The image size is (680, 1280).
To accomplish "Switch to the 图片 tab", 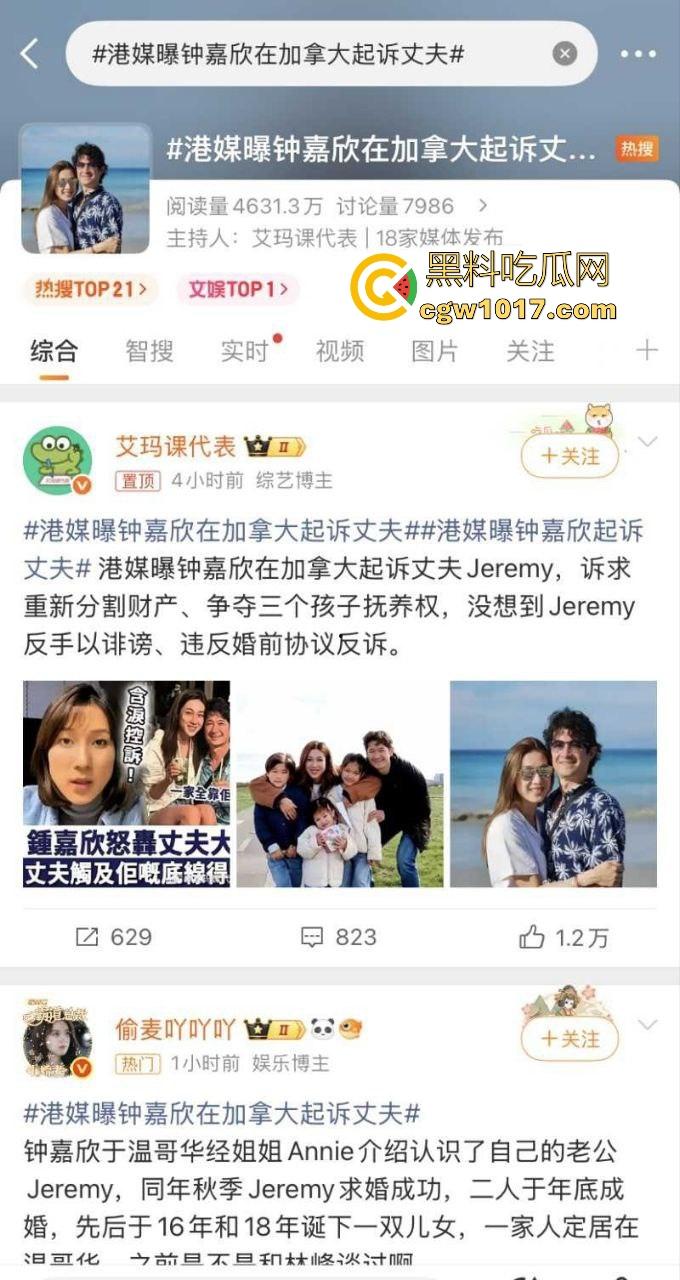I will (x=435, y=351).
